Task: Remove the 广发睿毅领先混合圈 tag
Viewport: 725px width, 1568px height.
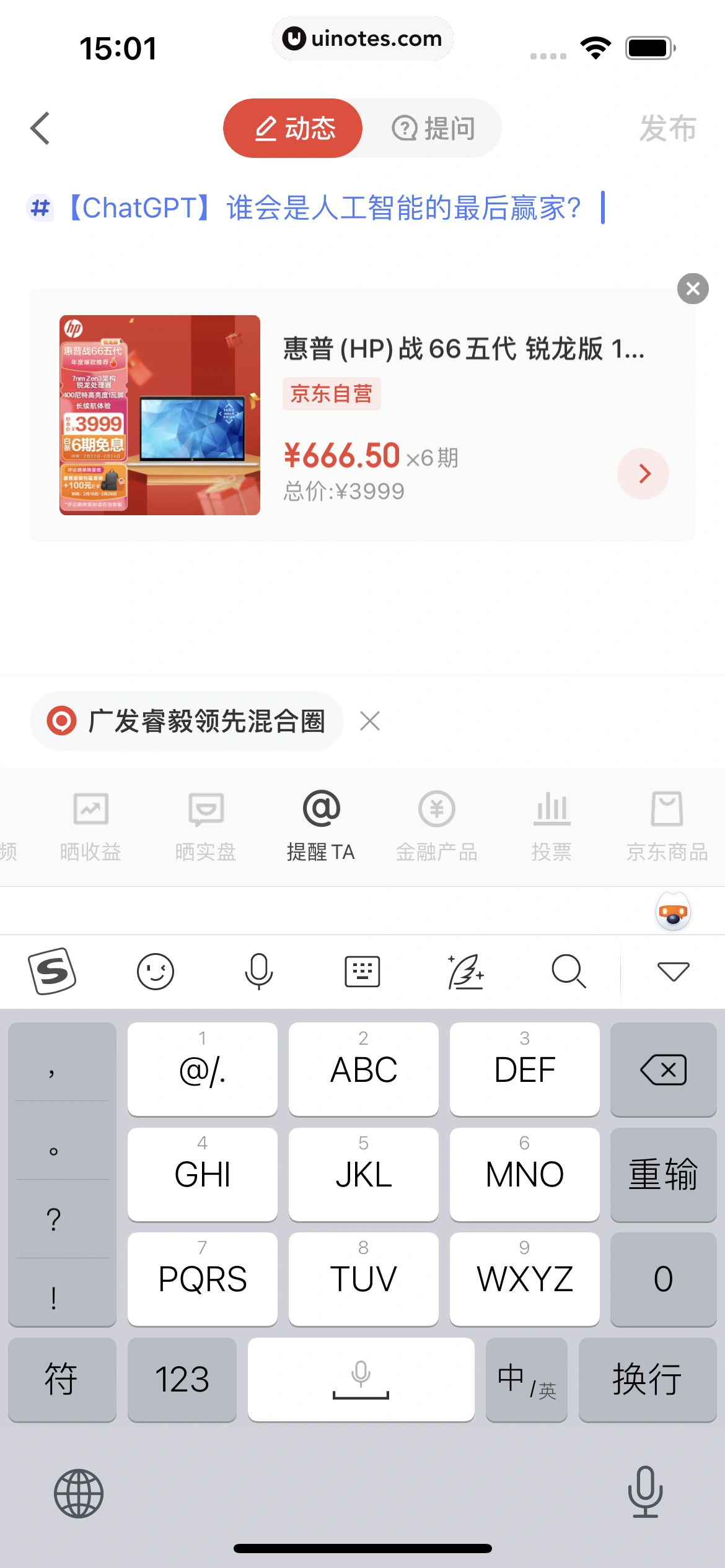Action: [370, 721]
